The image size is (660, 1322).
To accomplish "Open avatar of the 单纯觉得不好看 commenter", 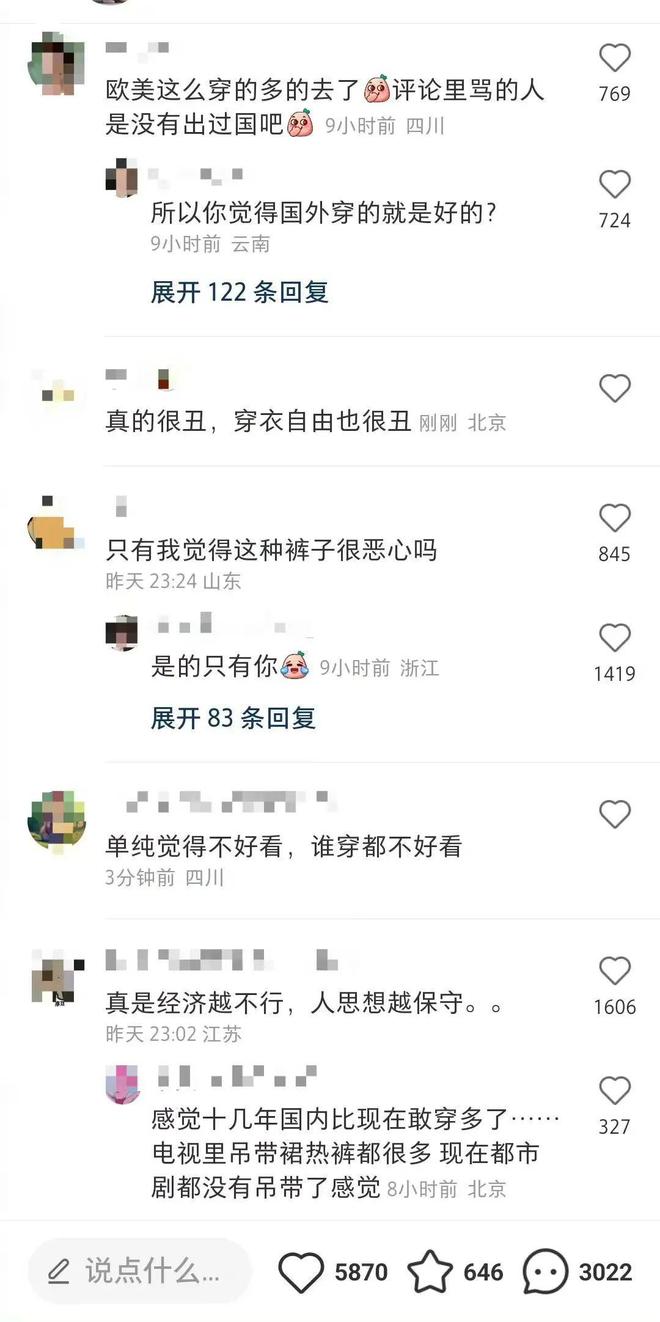I will (56, 820).
